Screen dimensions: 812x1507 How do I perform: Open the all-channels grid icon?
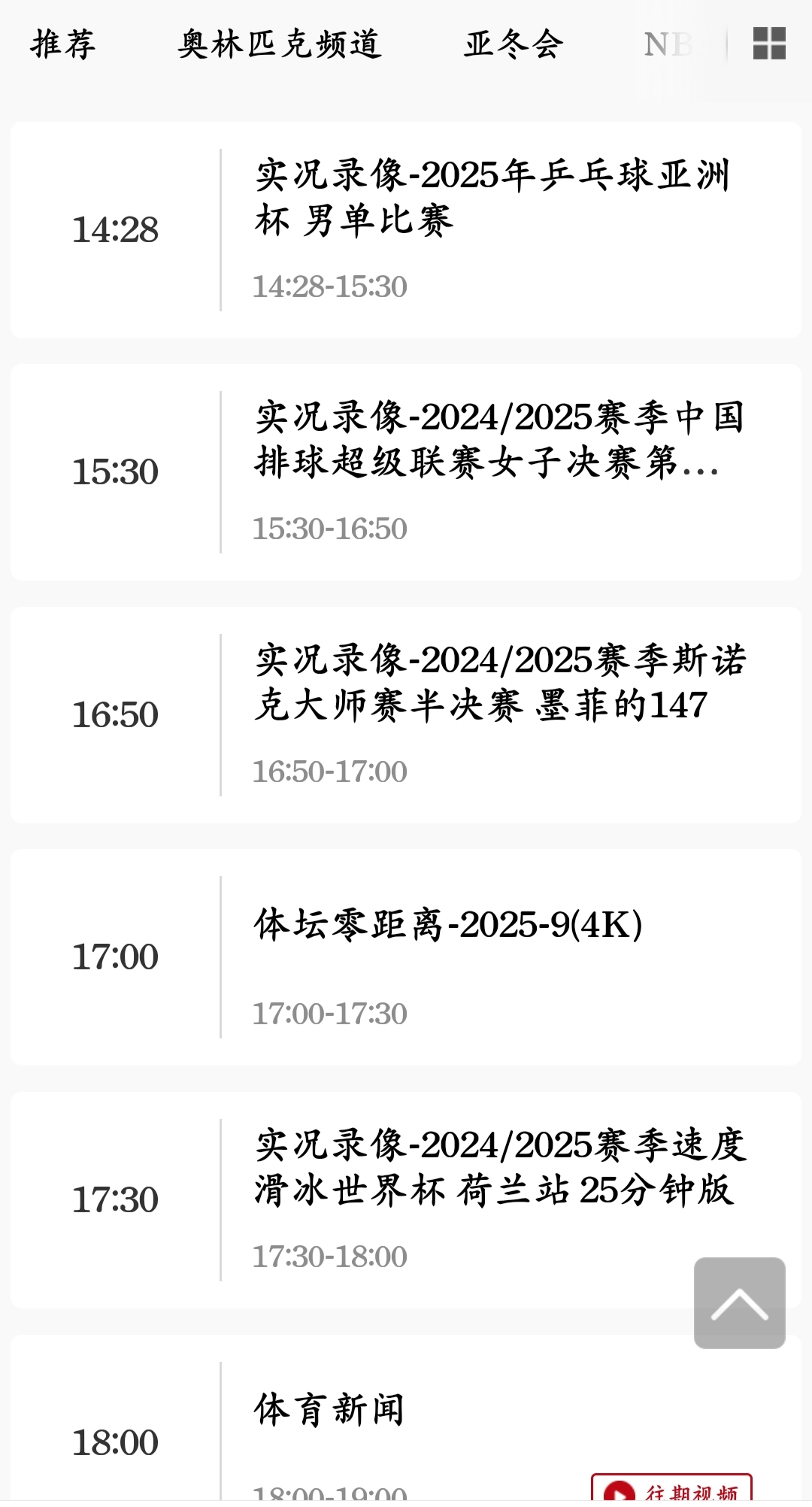[769, 44]
